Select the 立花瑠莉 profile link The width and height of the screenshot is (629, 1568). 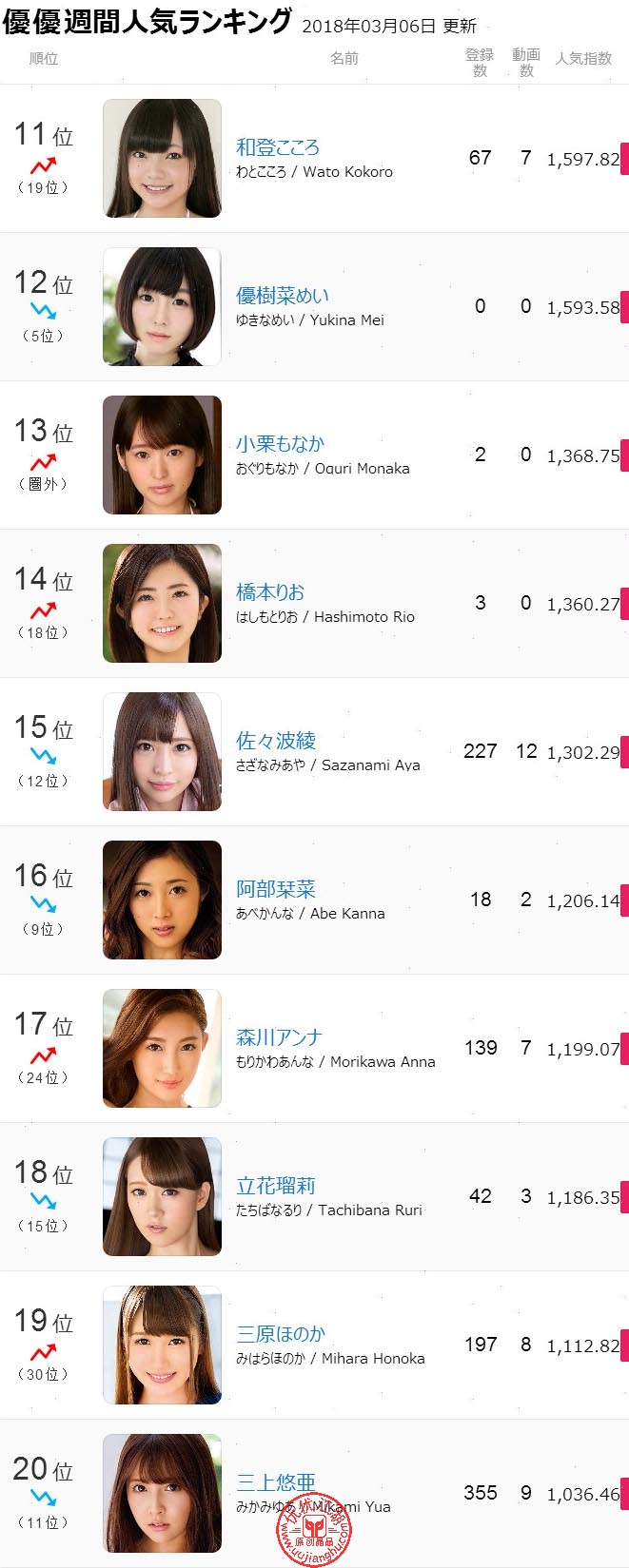click(275, 1186)
